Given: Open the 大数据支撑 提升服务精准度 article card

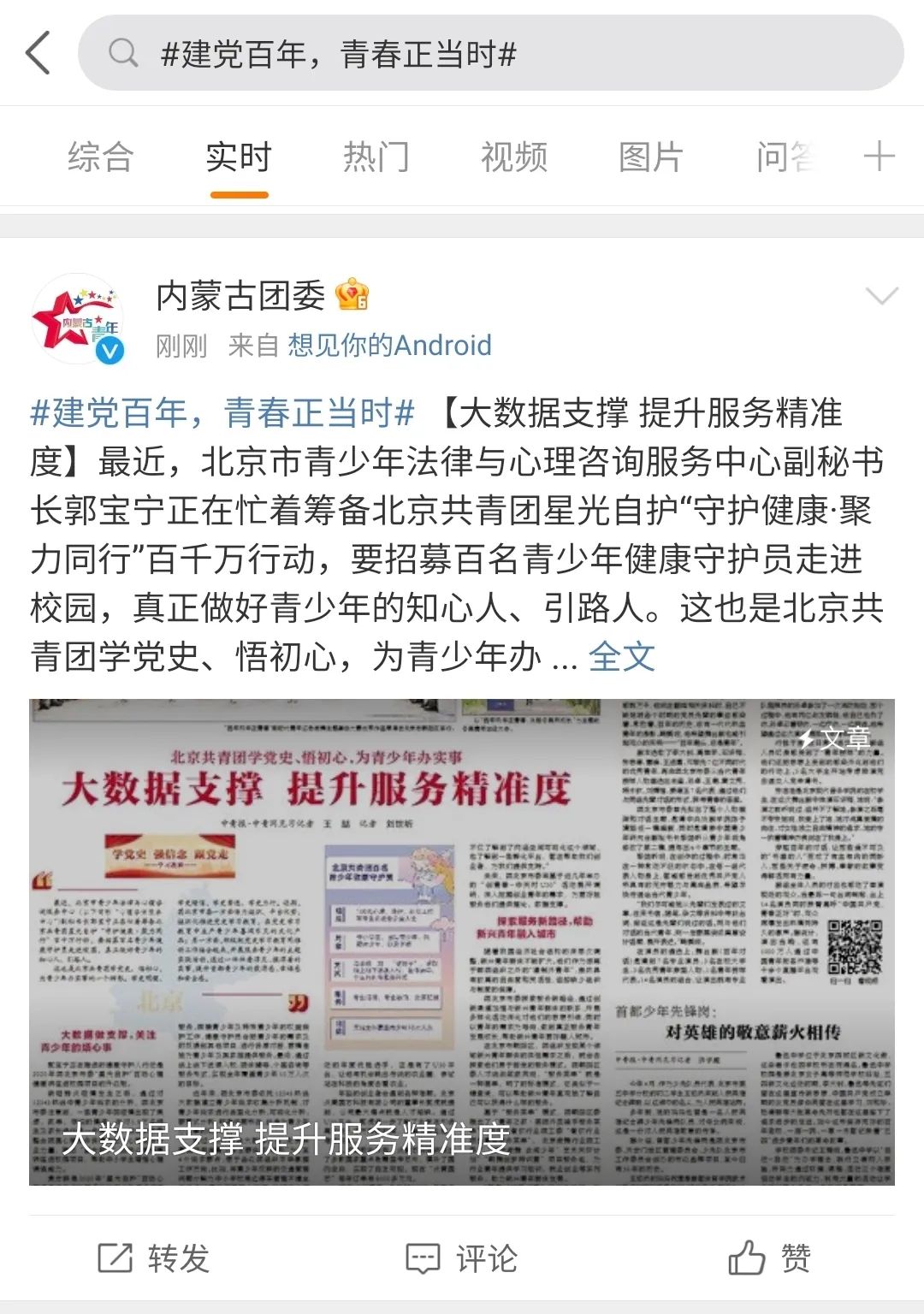Looking at the screenshot, I should [x=462, y=941].
